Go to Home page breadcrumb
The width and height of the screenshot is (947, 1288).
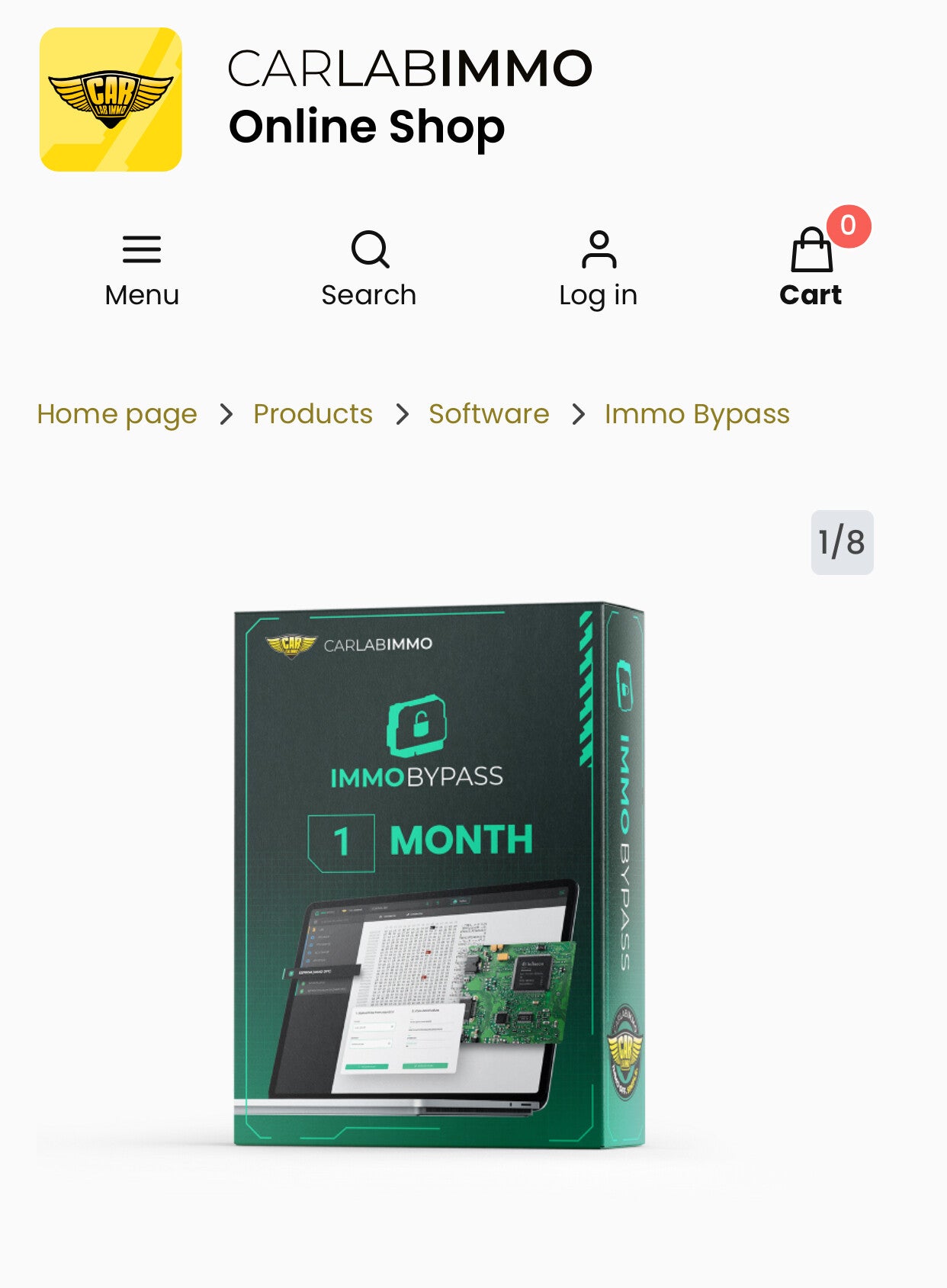[x=117, y=414]
